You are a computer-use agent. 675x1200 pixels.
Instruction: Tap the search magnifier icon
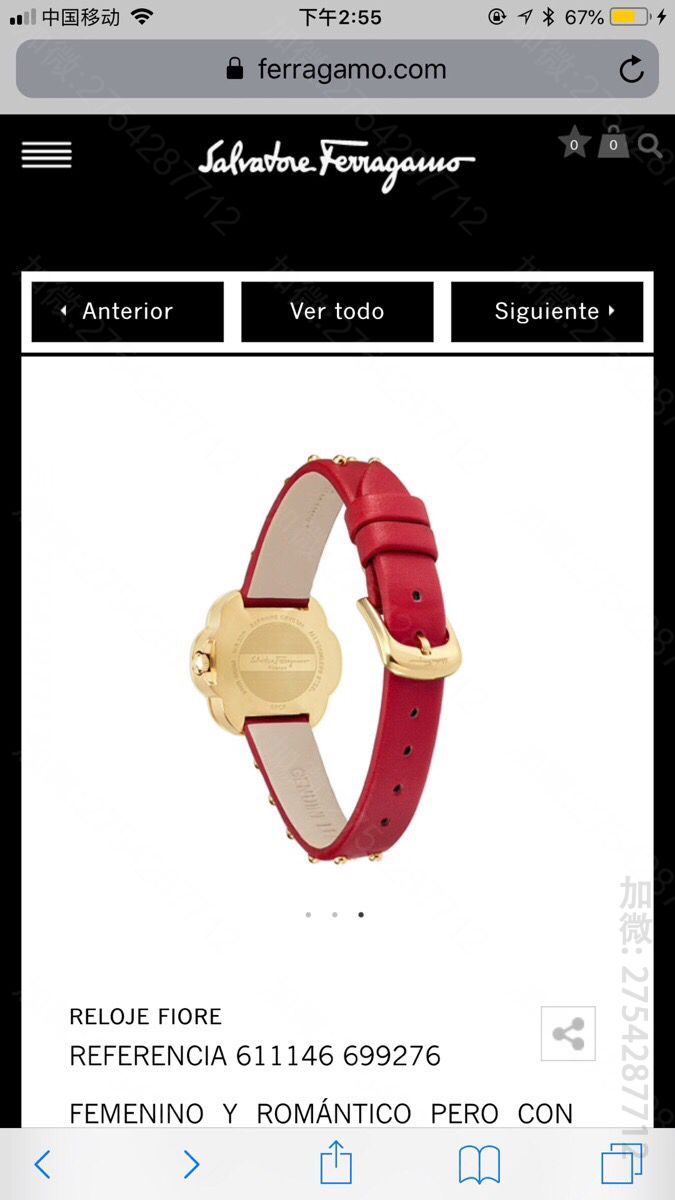coord(650,146)
